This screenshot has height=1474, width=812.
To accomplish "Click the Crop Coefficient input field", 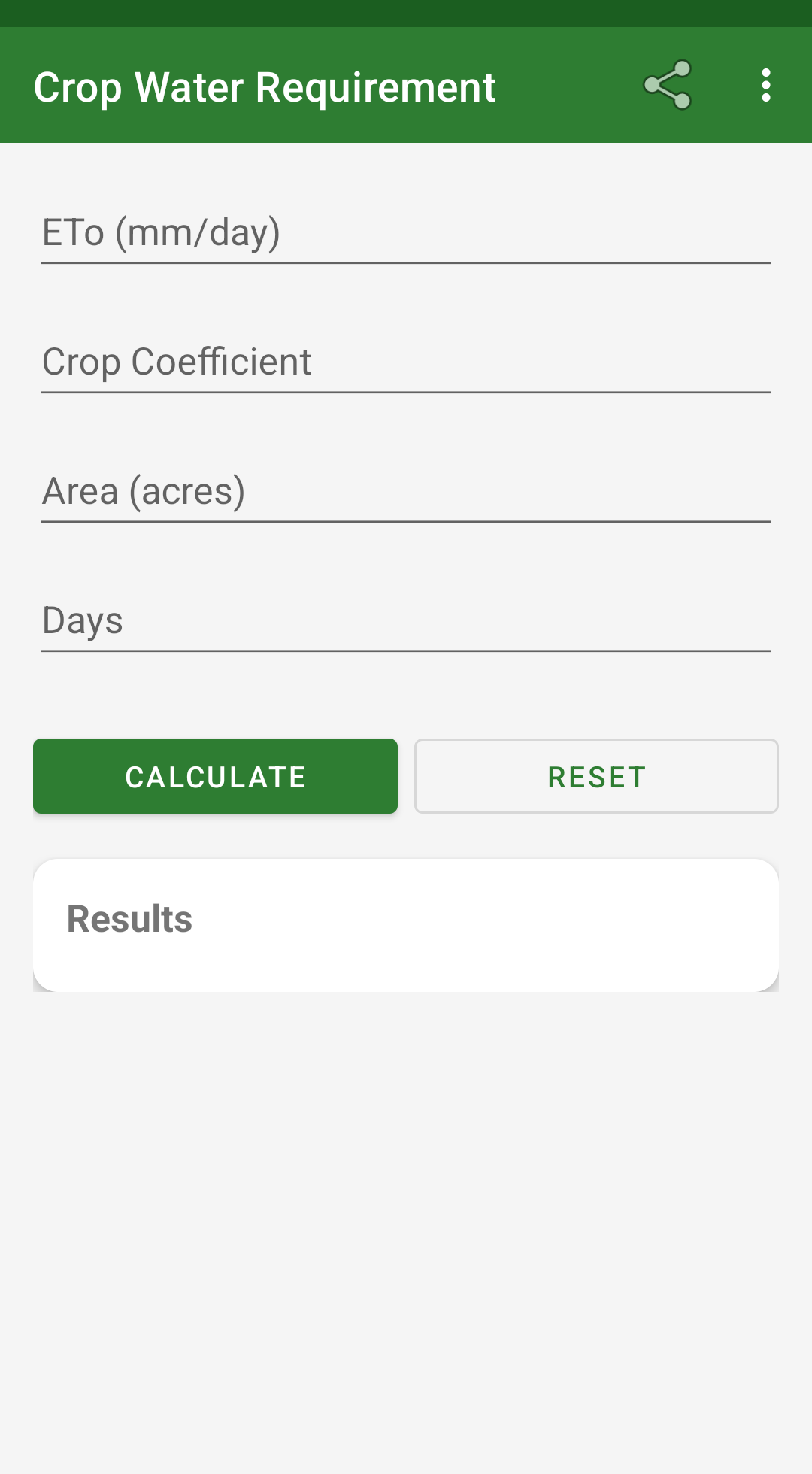I will tap(406, 362).
